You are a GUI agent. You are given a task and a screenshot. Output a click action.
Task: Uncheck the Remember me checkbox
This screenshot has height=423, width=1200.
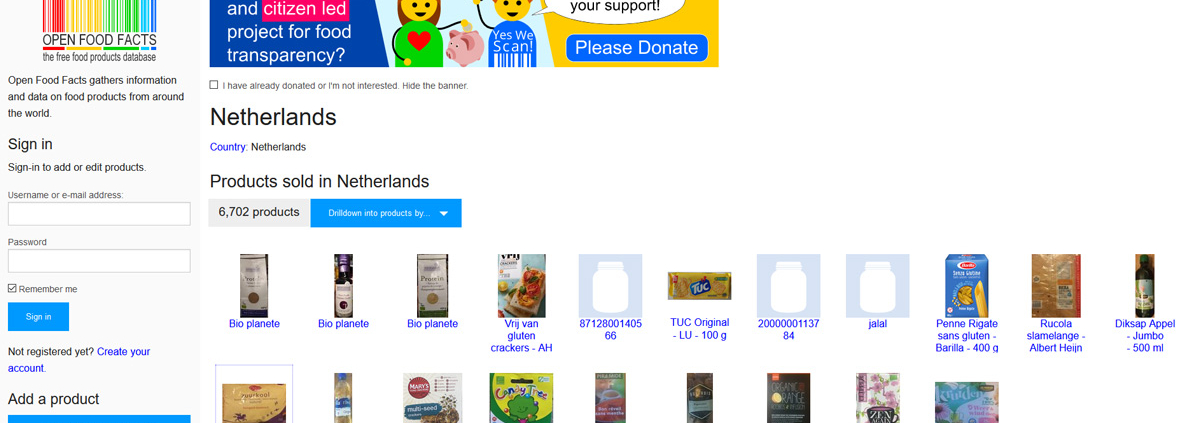12,288
